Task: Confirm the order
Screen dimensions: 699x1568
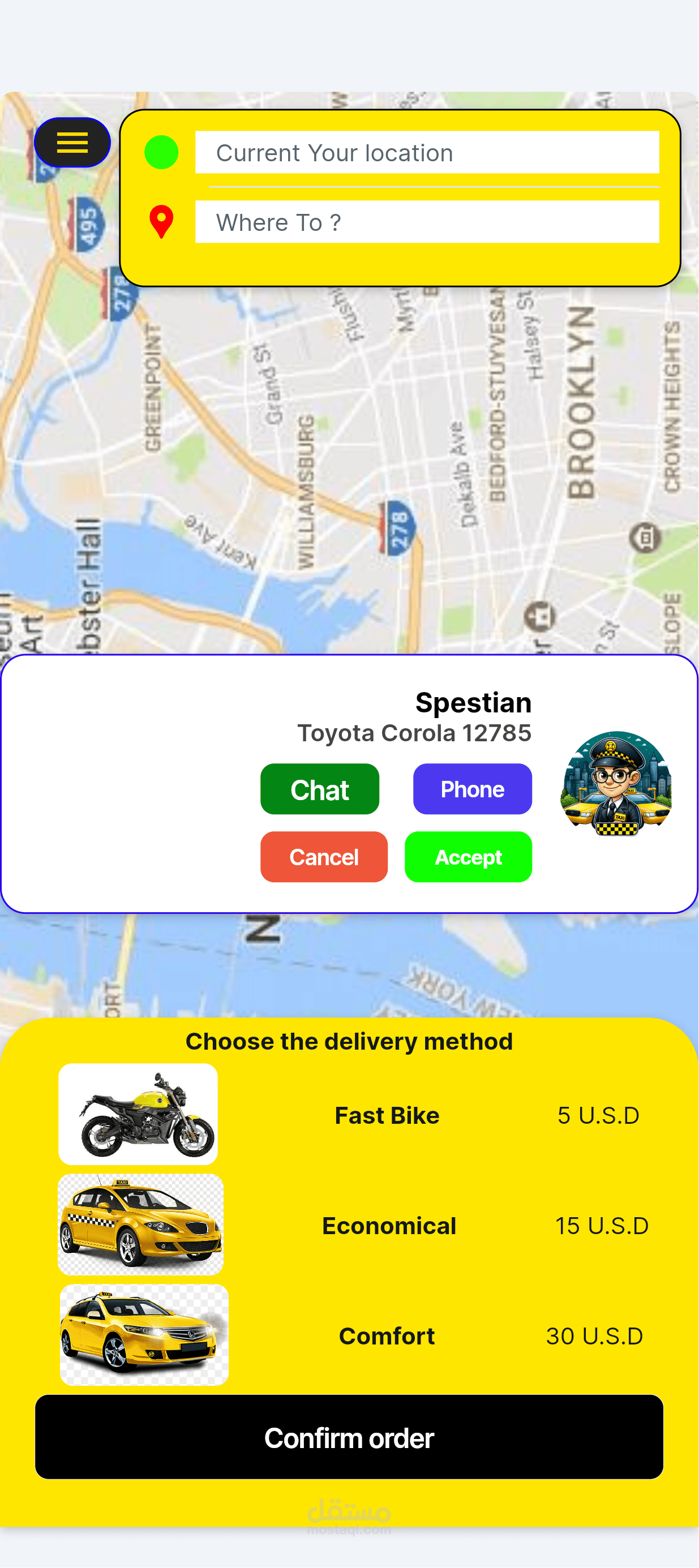Action: pyautogui.click(x=349, y=1438)
